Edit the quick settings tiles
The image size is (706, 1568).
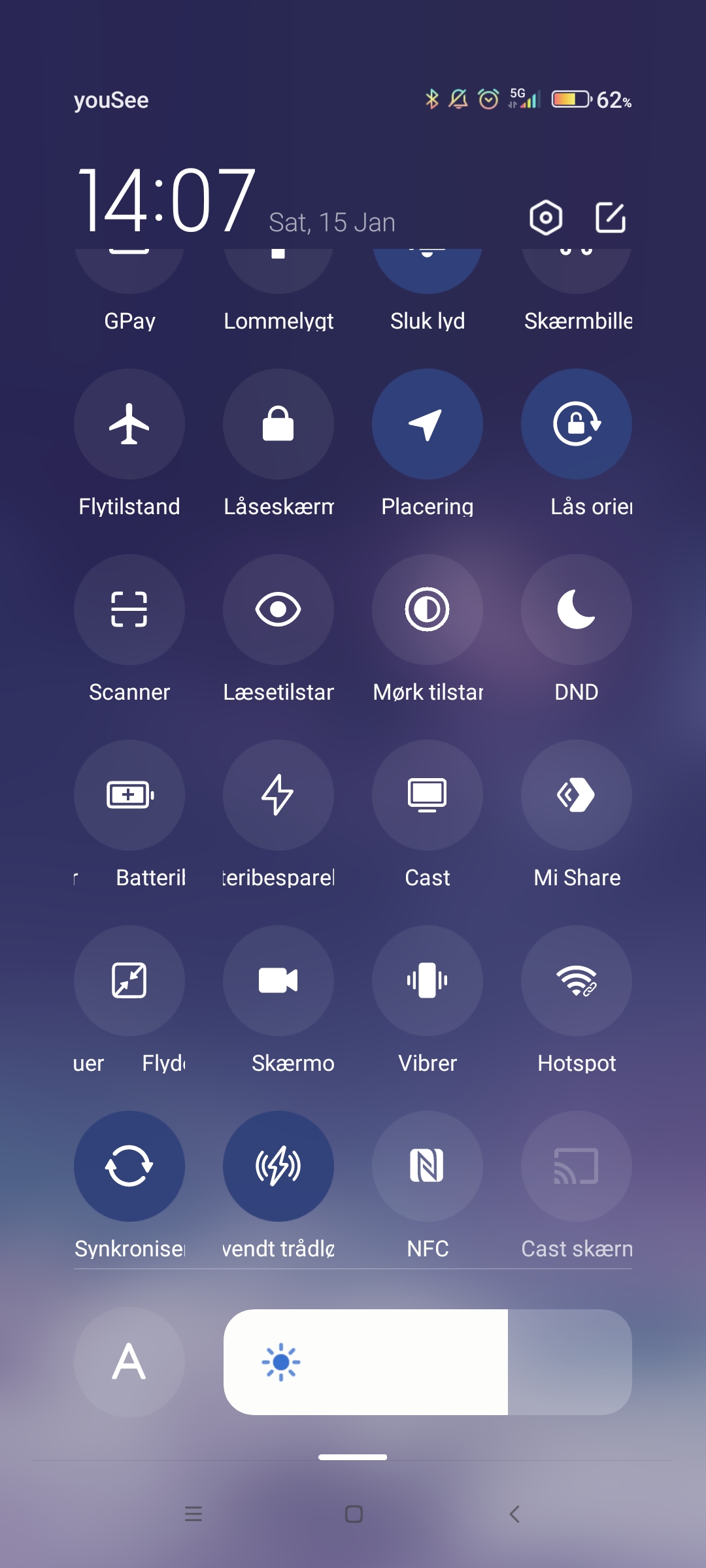tap(611, 218)
